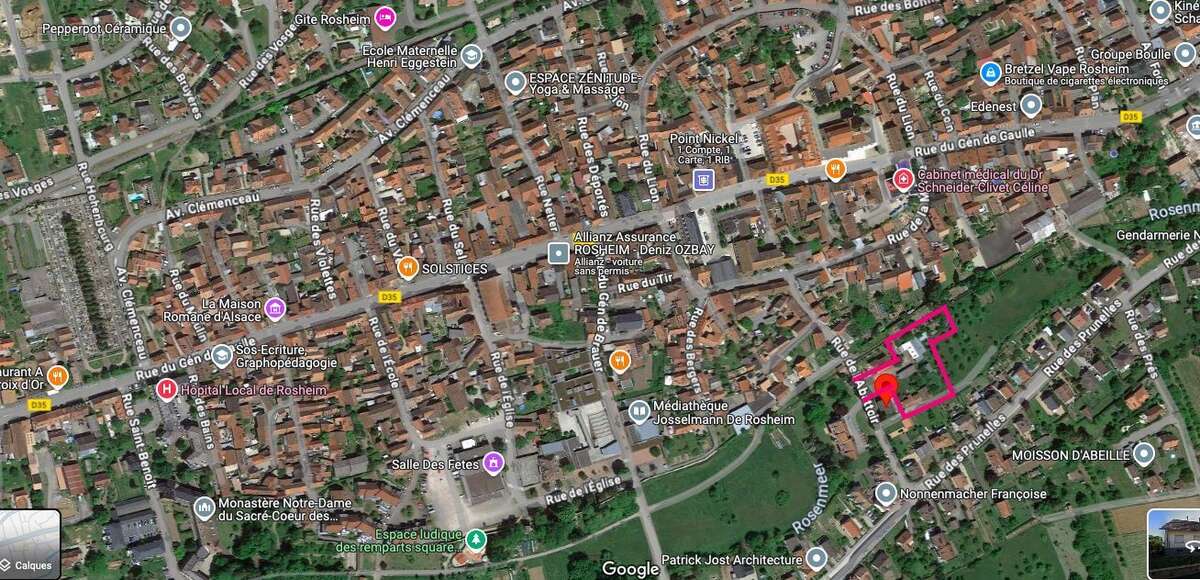Open La Maison Romane d'Alsace marker
This screenshot has width=1200, height=580.
[x=275, y=309]
